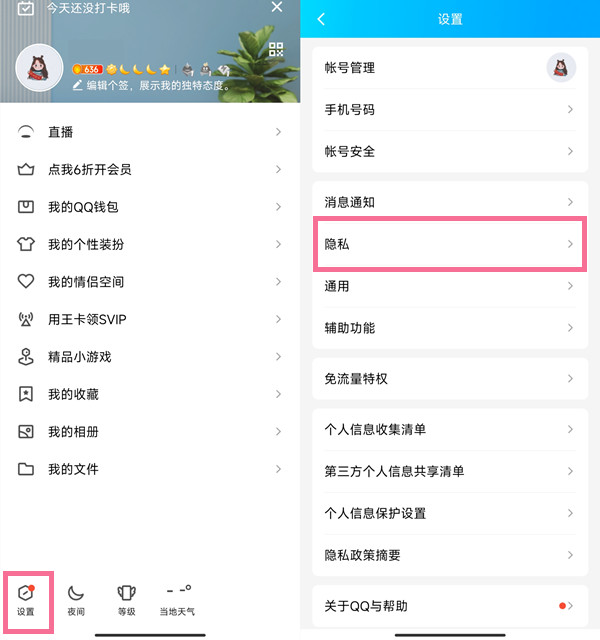Open 我的相册
This screenshot has height=640, width=600.
(150, 432)
